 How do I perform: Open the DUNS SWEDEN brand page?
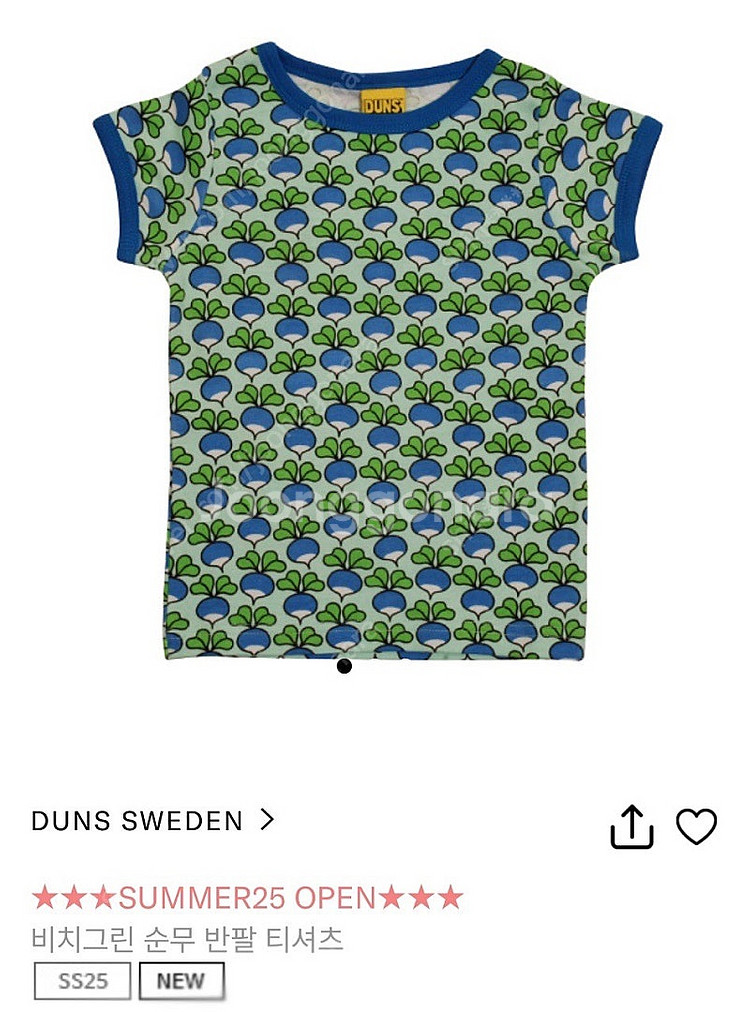click(152, 821)
